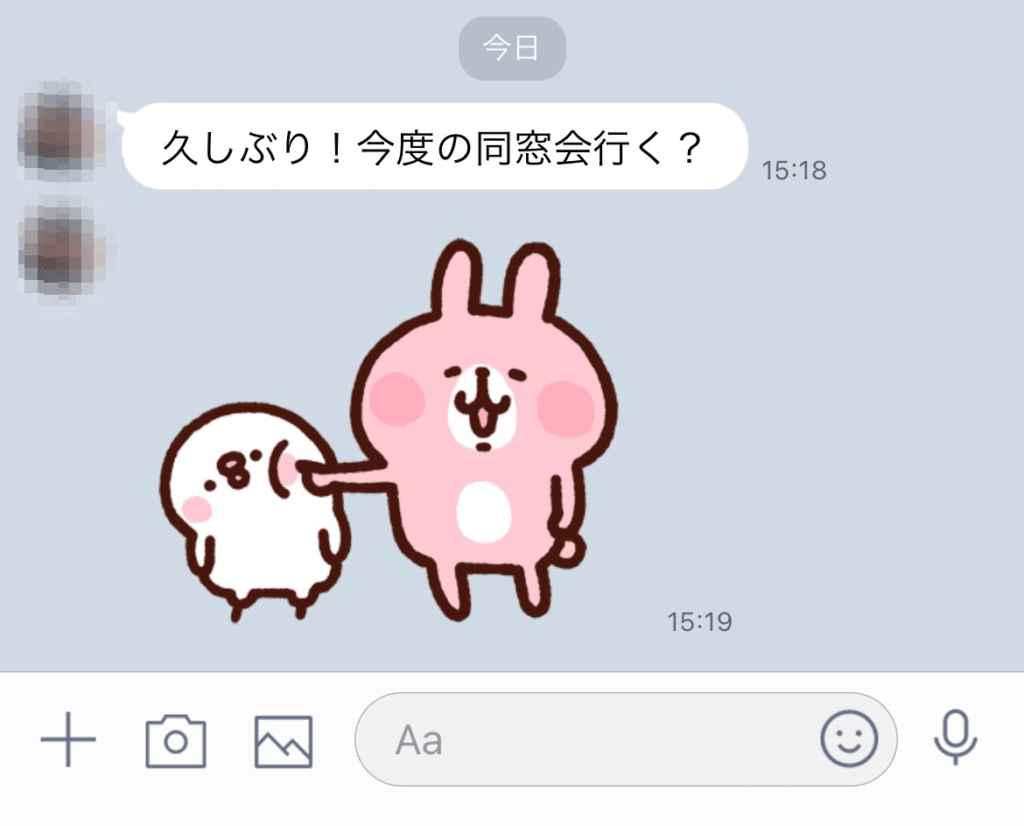Open the plus attachment menu
Image resolution: width=1024 pixels, height=826 pixels.
(68, 741)
